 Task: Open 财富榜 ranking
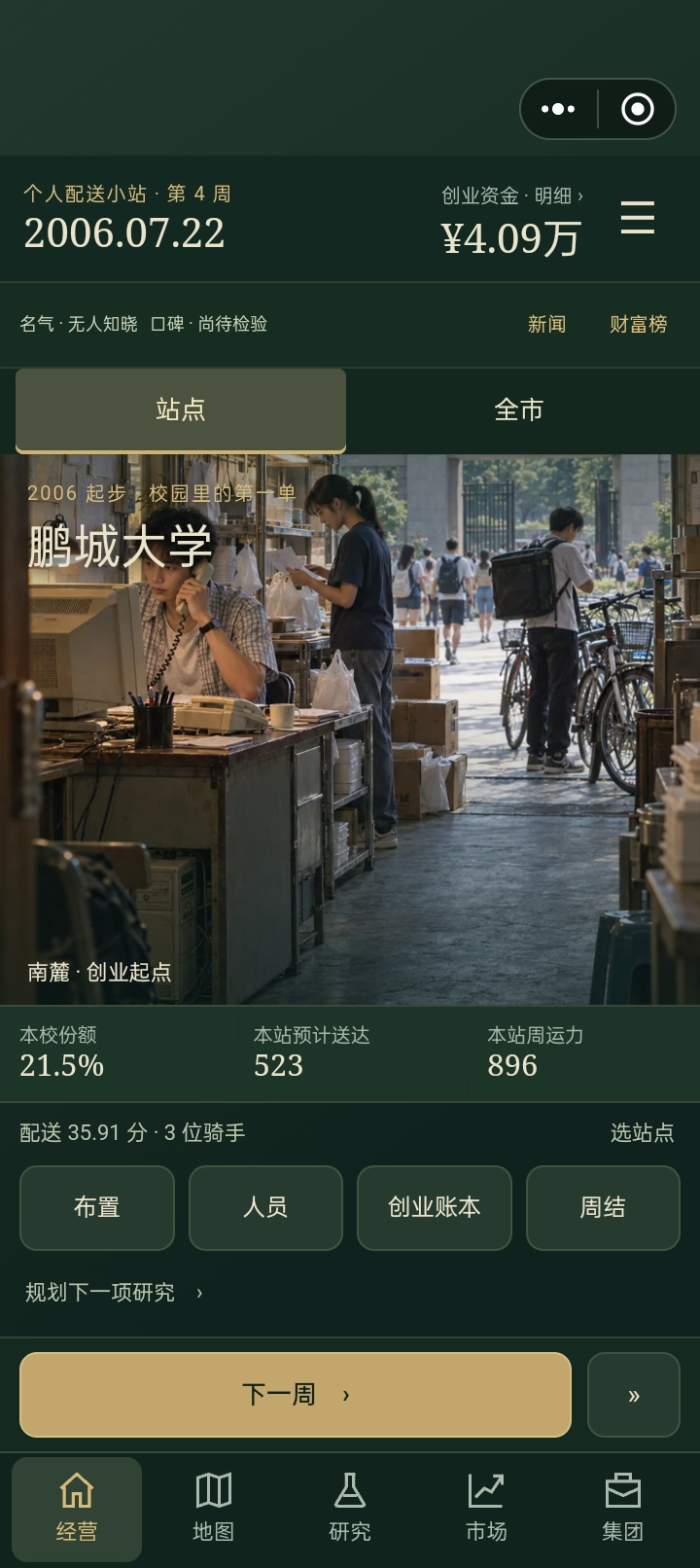[x=638, y=324]
